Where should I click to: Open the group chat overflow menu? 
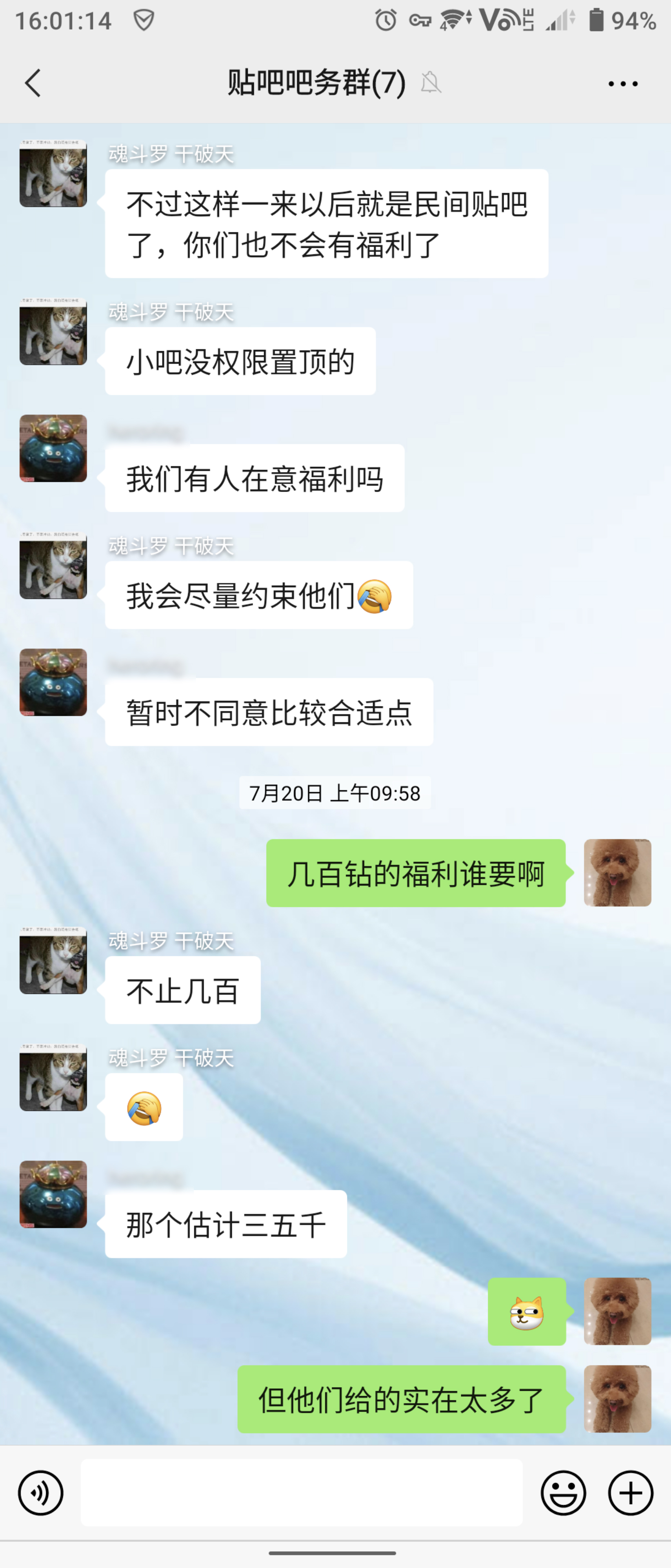click(623, 83)
